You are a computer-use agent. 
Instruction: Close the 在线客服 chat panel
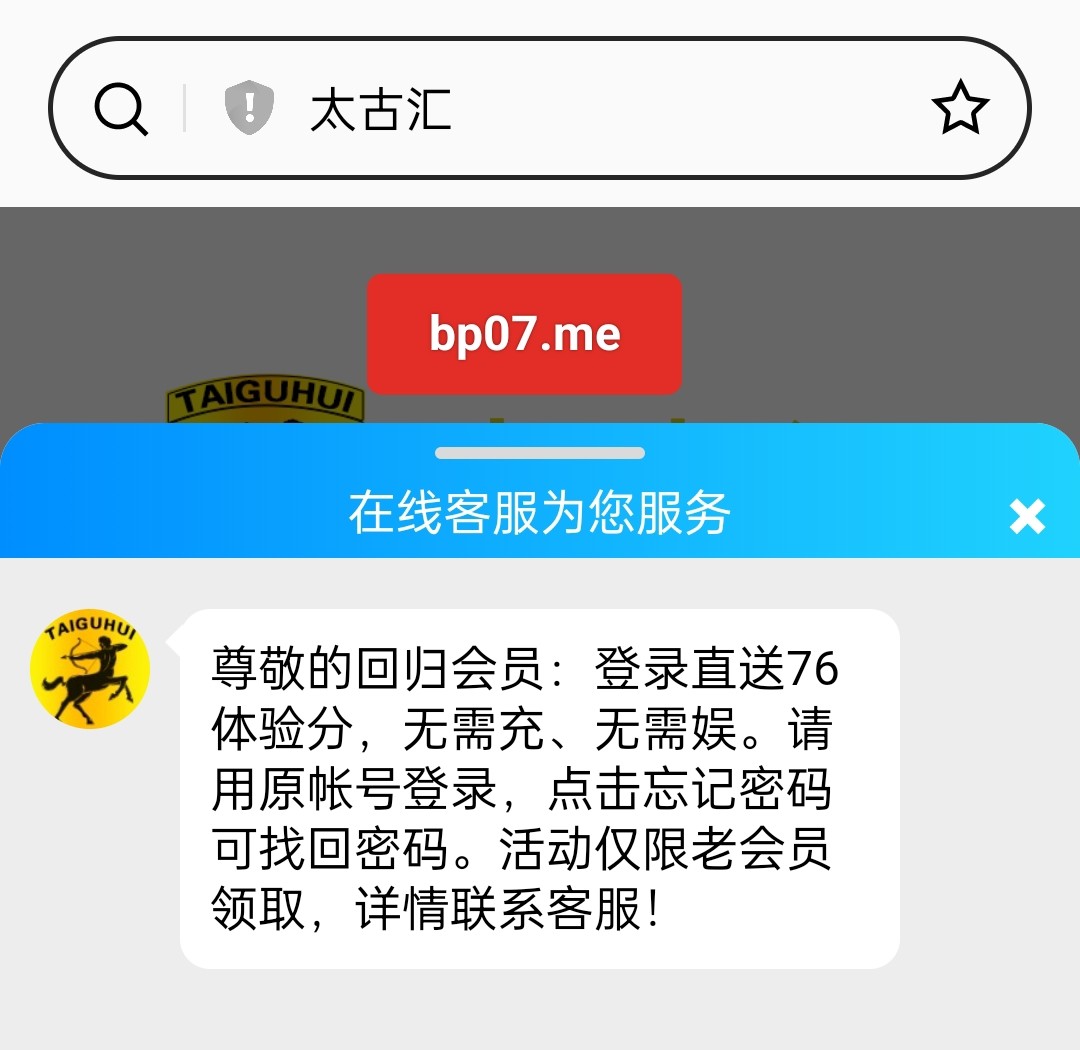pyautogui.click(x=1027, y=516)
